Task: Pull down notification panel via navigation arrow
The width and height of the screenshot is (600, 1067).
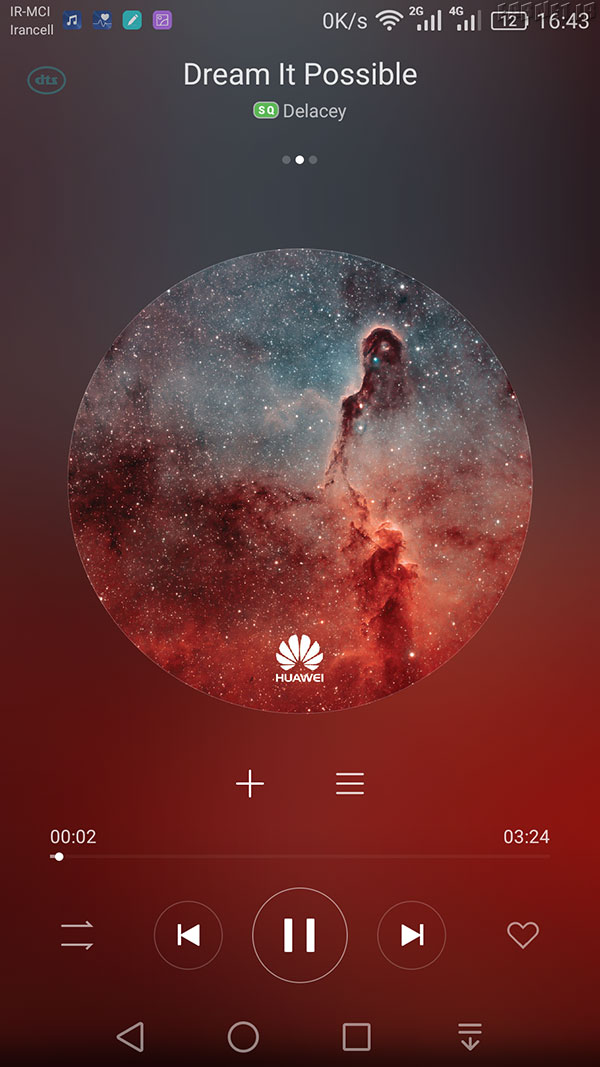Action: click(x=469, y=1036)
